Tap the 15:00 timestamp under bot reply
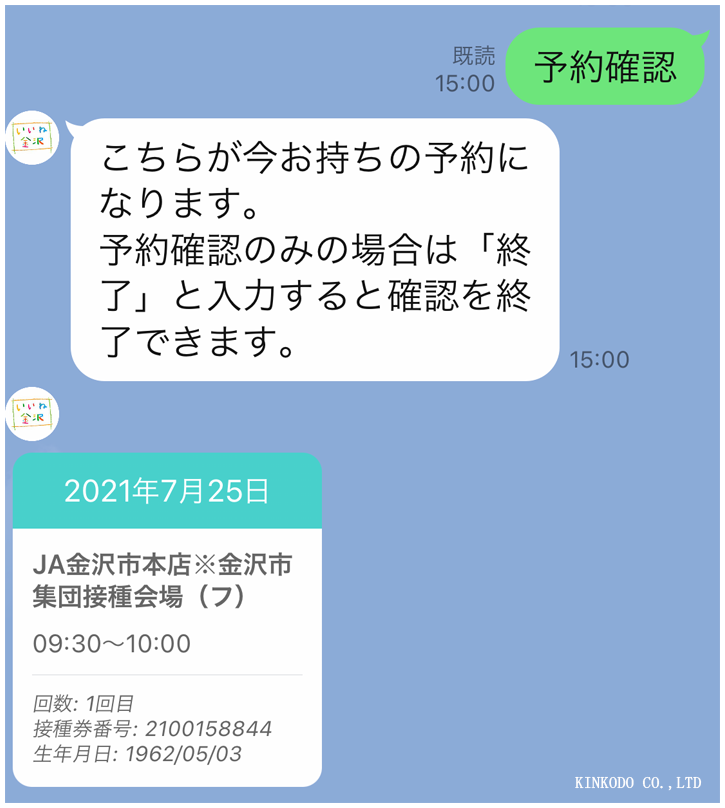 point(601,360)
